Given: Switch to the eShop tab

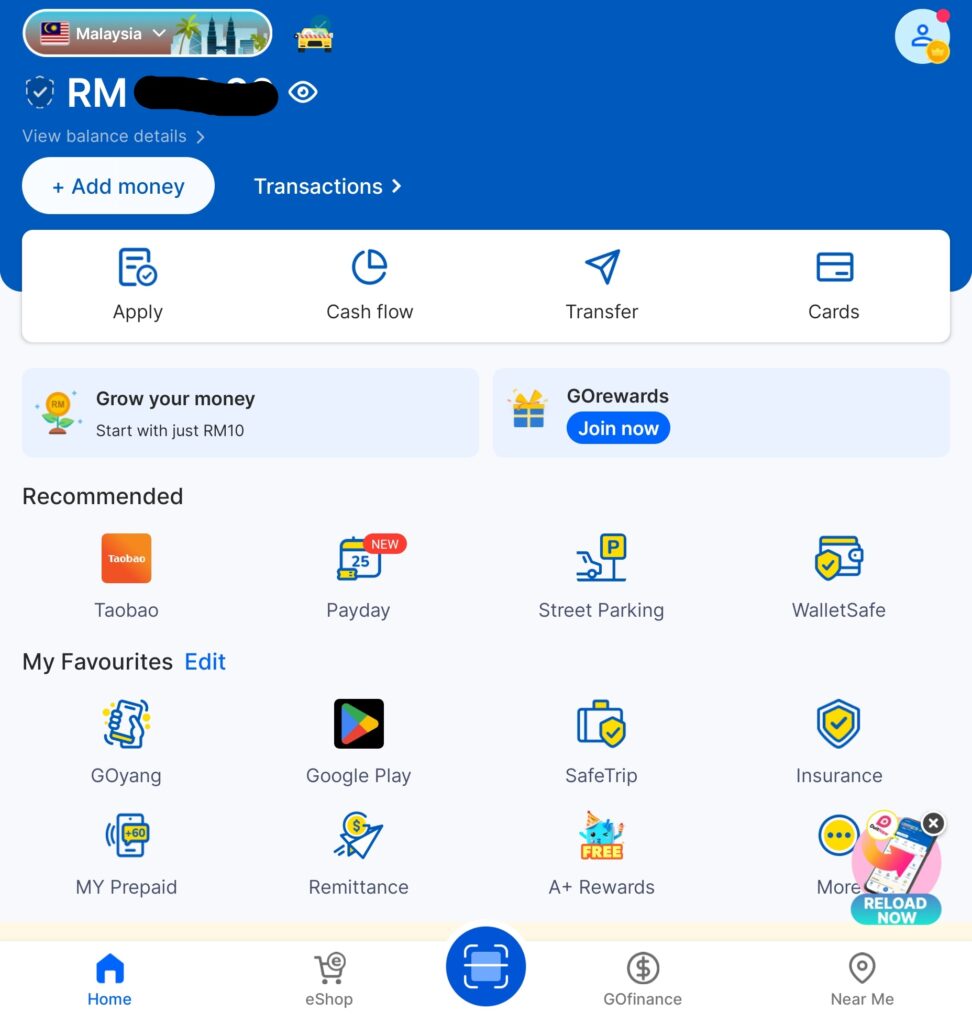Looking at the screenshot, I should point(329,980).
